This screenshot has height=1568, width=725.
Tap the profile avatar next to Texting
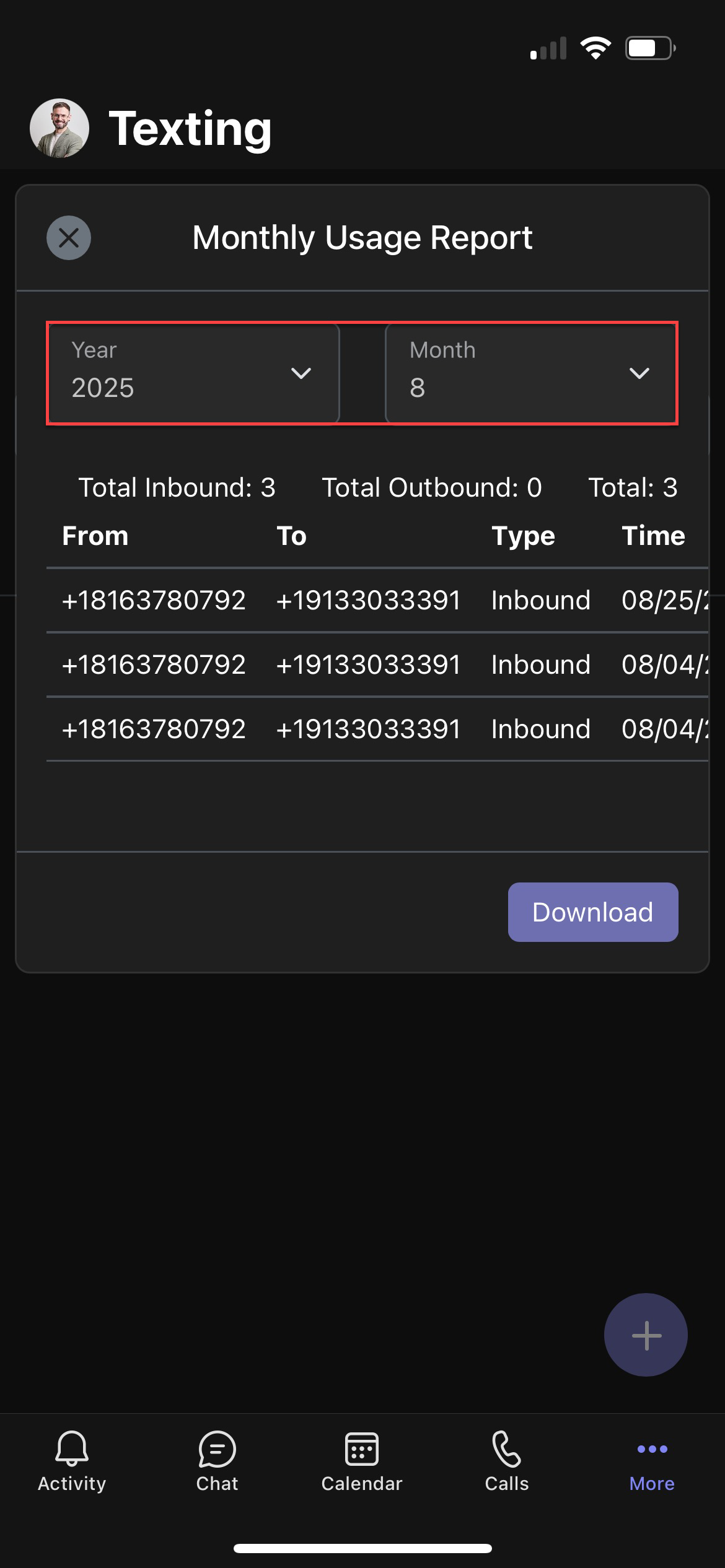coord(59,128)
